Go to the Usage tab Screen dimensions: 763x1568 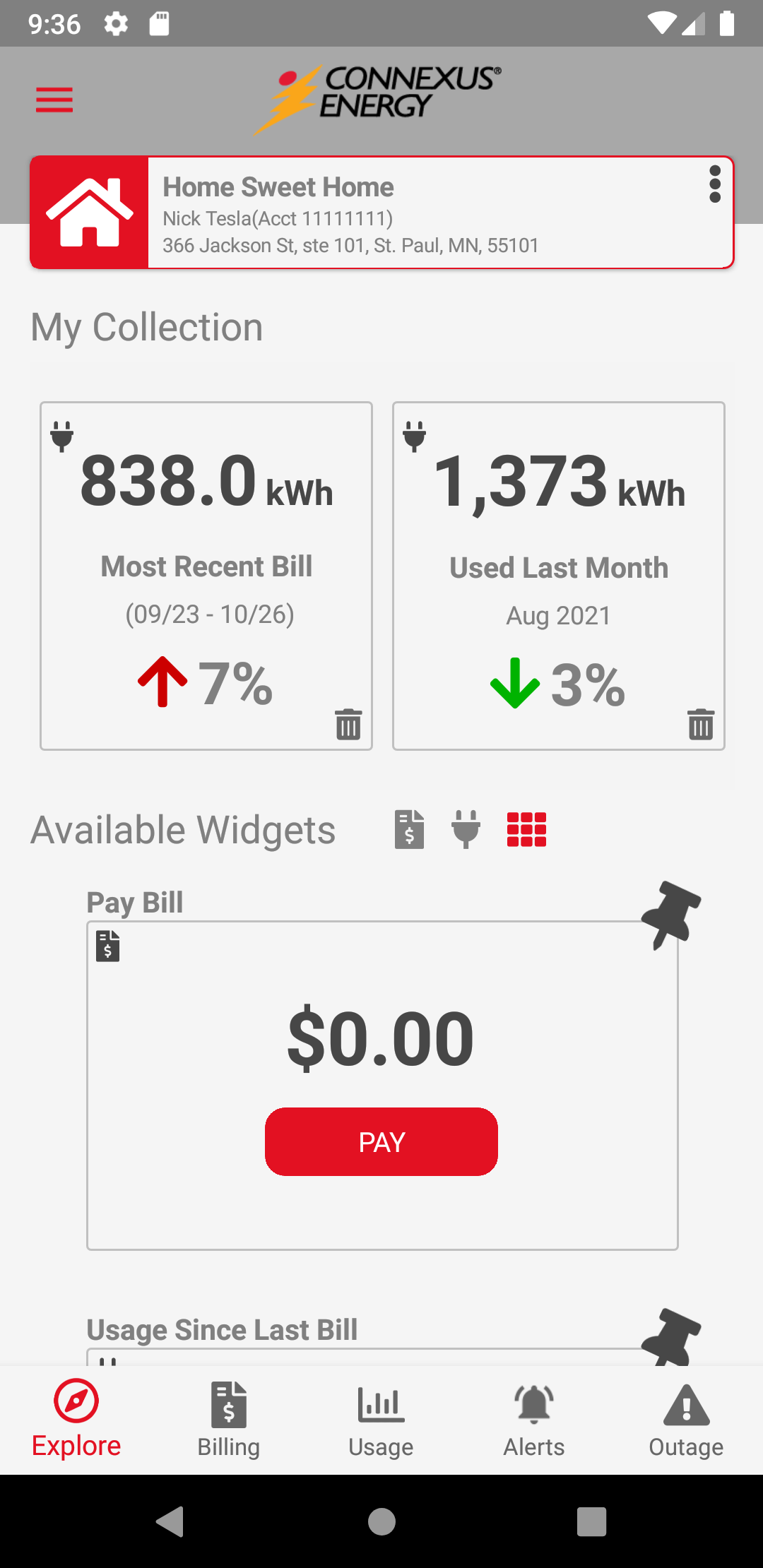(x=381, y=1420)
